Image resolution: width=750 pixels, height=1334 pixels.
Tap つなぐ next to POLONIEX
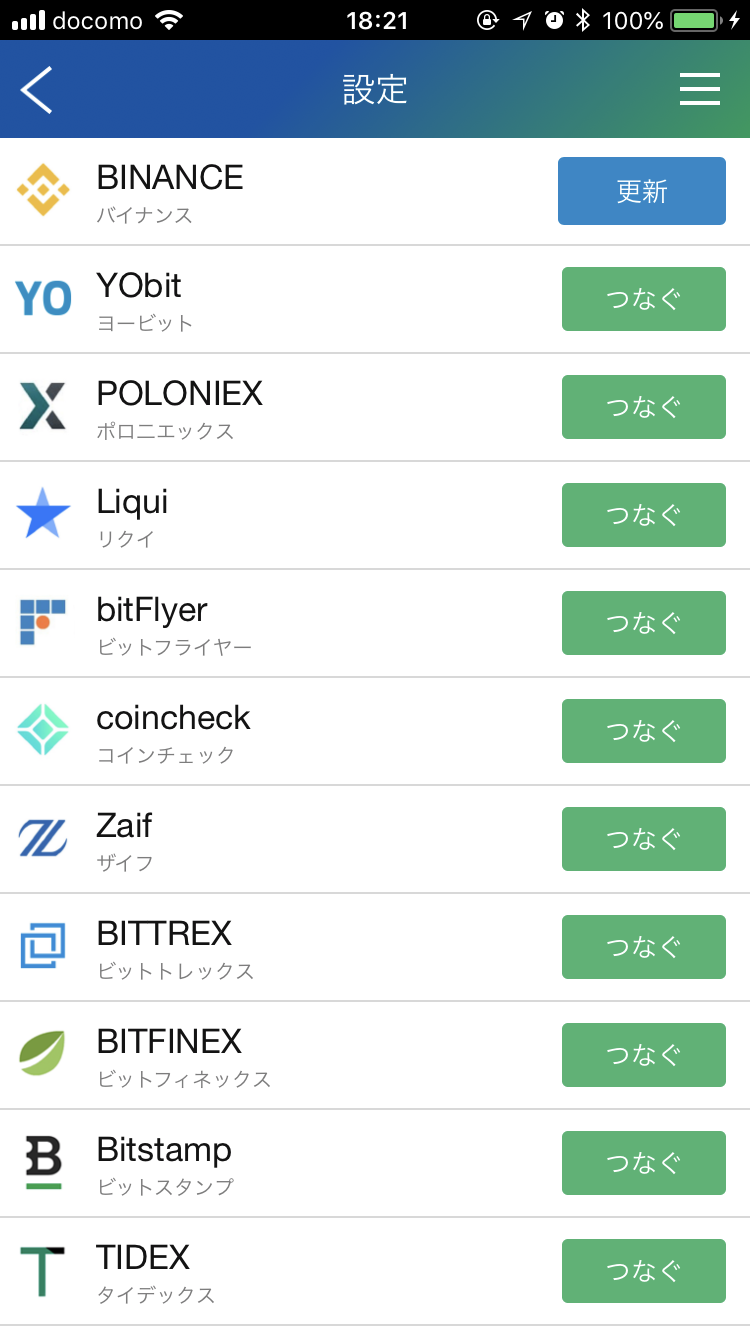pos(644,407)
